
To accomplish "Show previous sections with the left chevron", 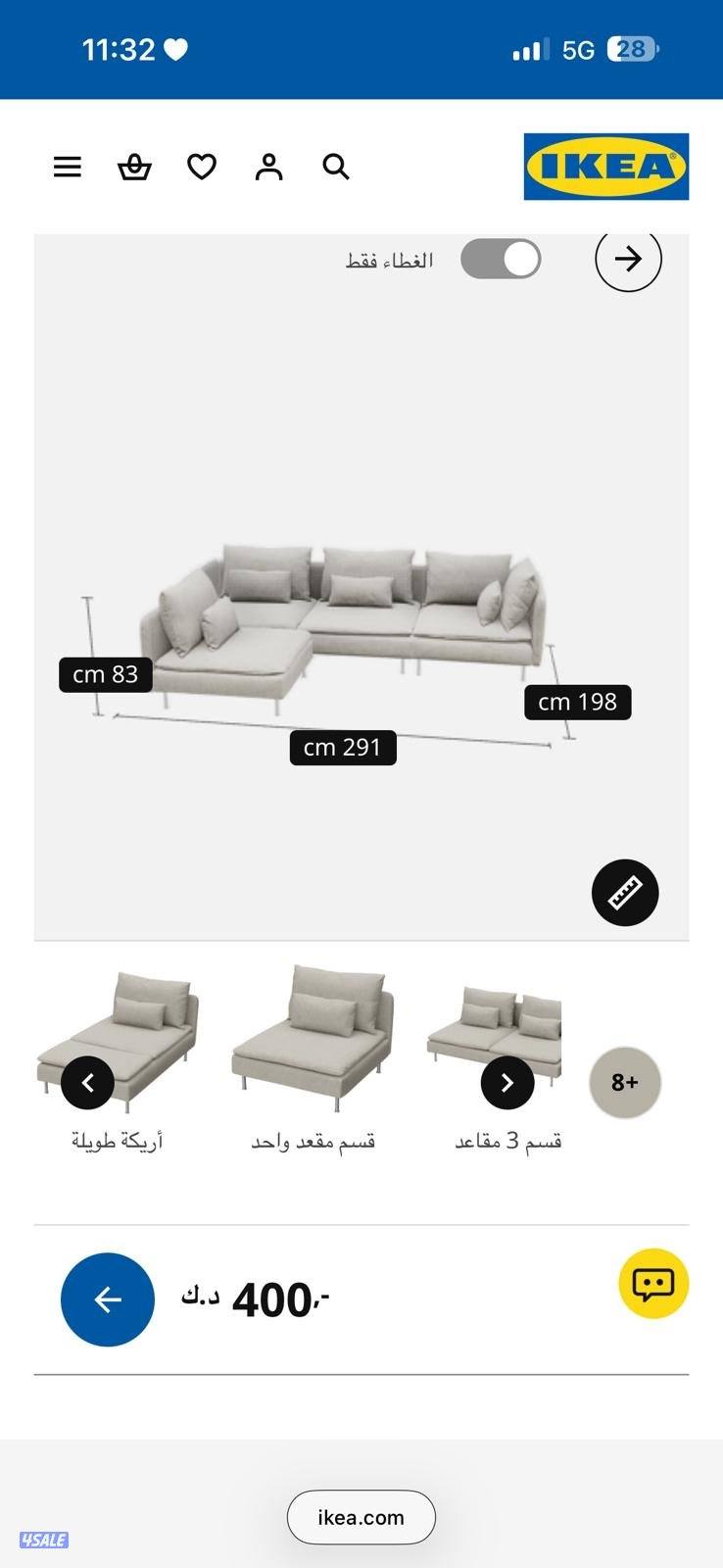I will pyautogui.click(x=88, y=1083).
